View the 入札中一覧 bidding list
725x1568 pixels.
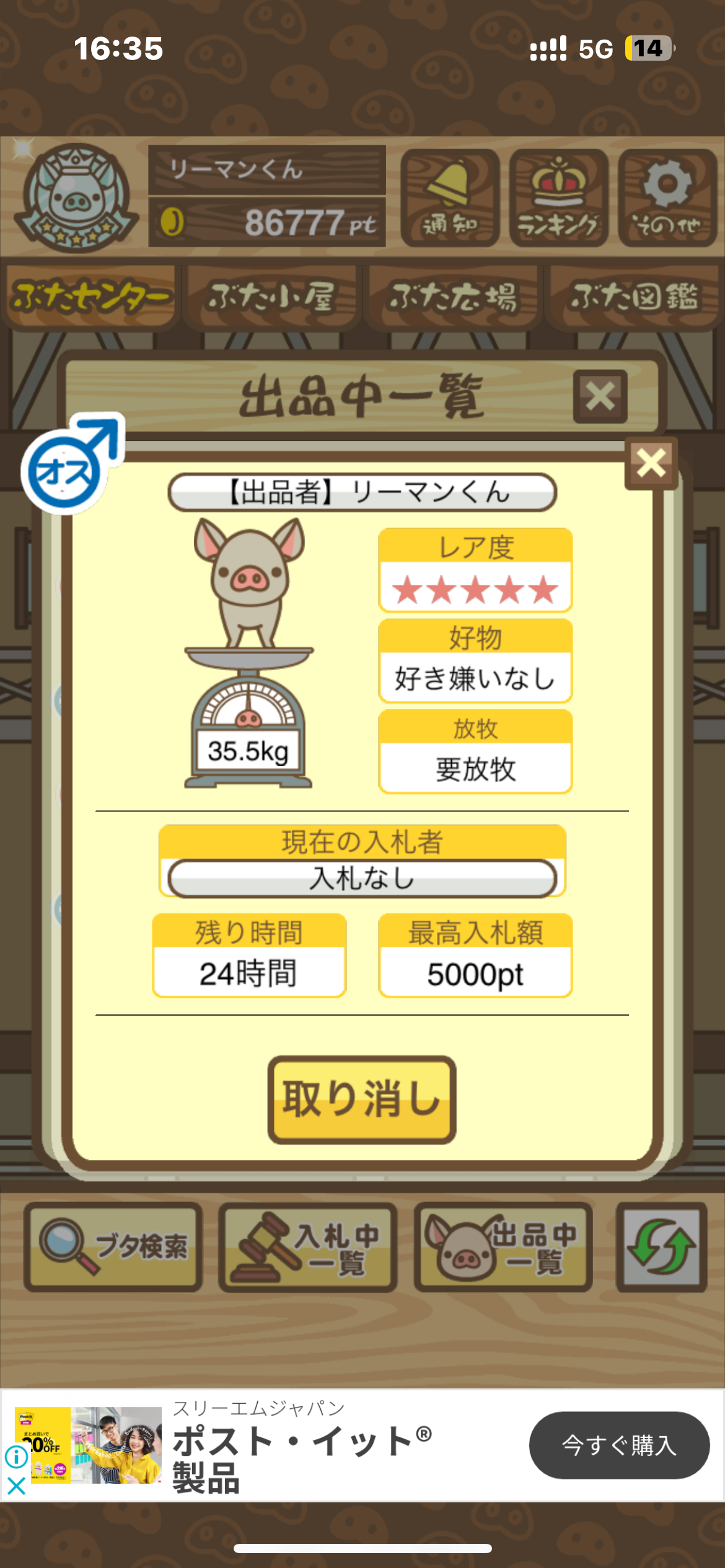click(308, 1247)
